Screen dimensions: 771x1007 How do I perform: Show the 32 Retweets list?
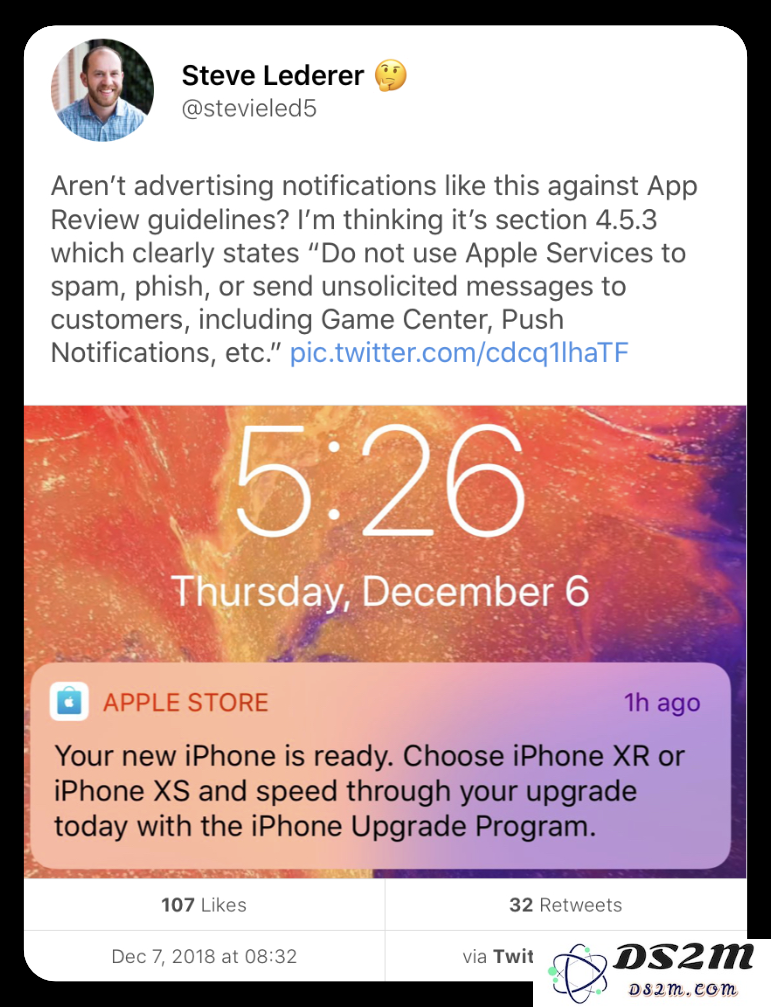pyautogui.click(x=565, y=905)
